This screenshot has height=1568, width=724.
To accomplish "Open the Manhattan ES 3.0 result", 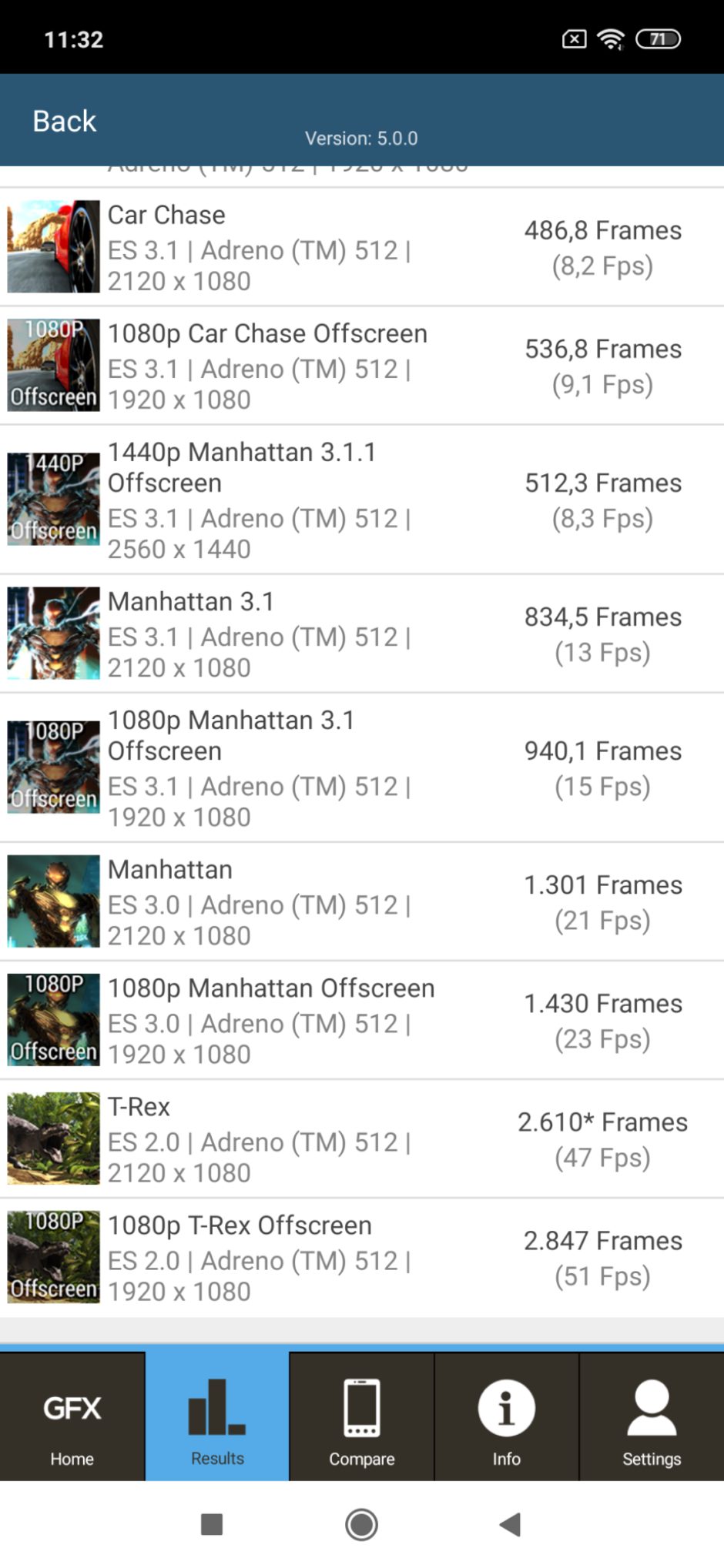I will pyautogui.click(x=362, y=901).
